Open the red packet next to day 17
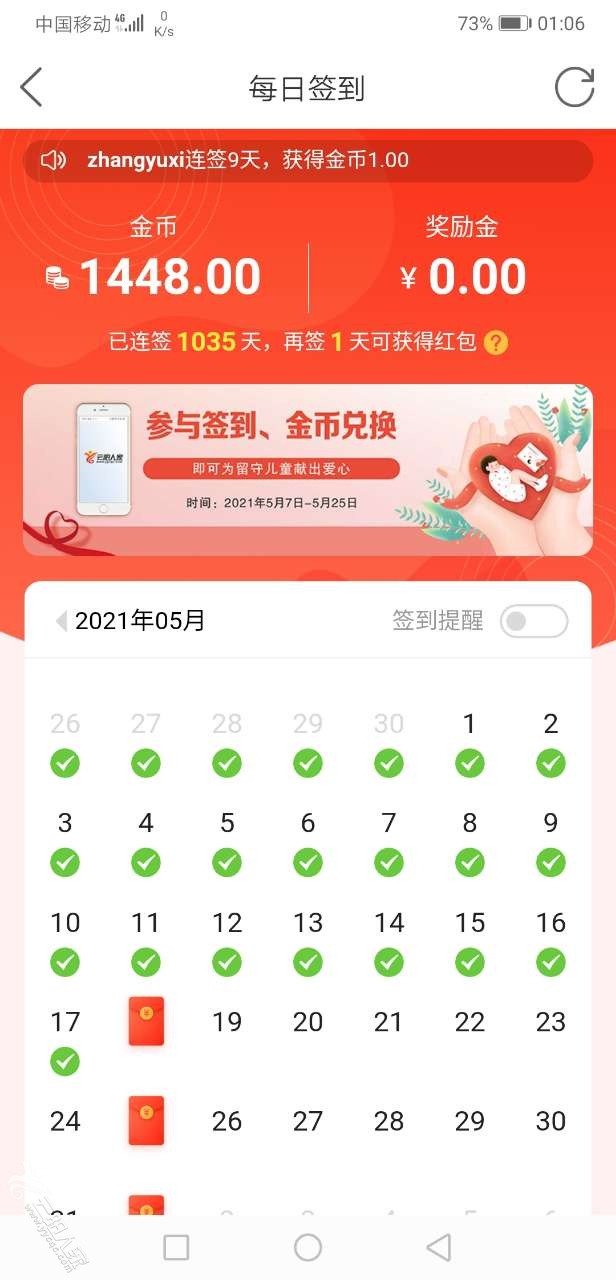 coord(146,1021)
